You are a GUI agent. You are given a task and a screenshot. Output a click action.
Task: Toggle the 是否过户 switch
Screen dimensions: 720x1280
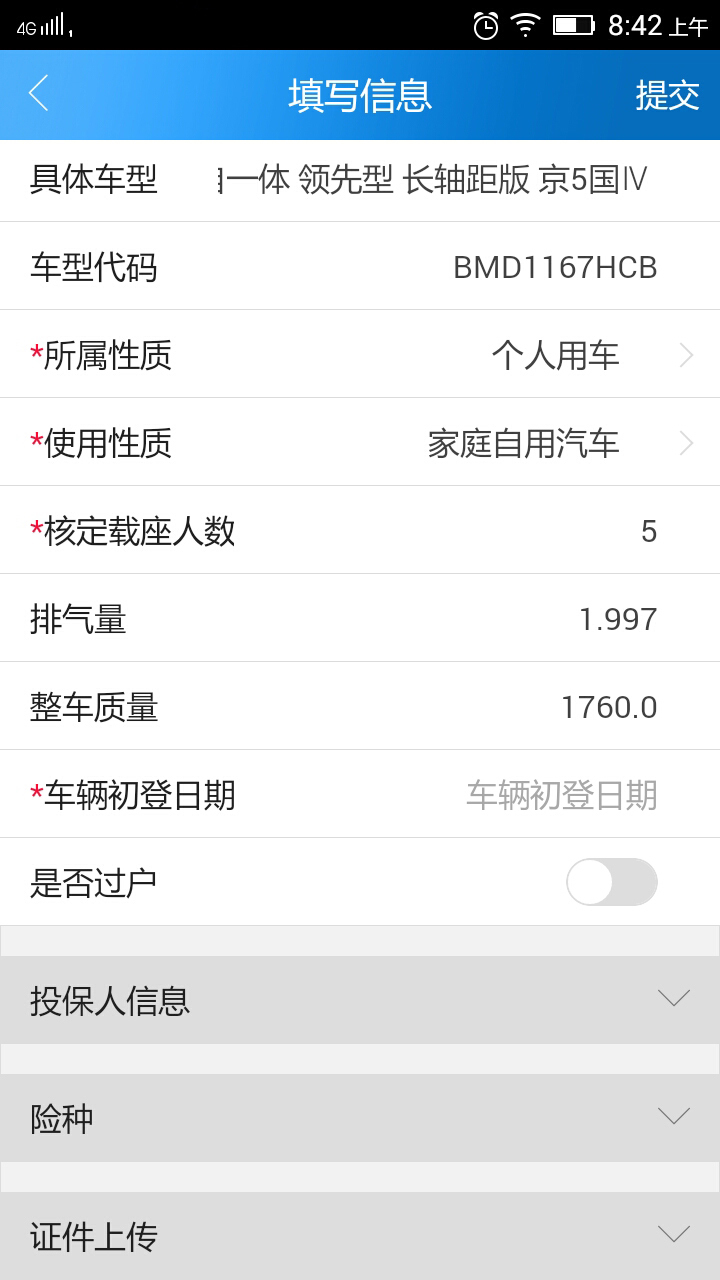click(x=611, y=882)
